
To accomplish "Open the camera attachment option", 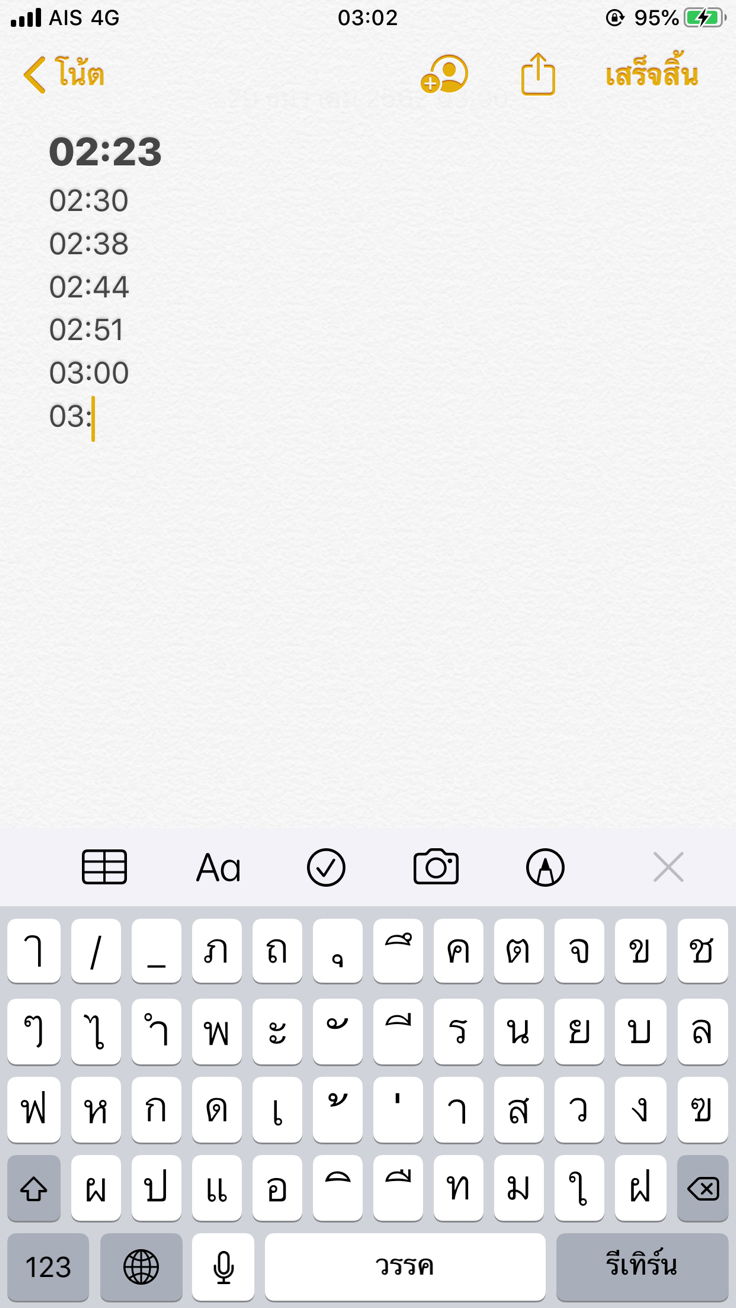I will [x=436, y=867].
